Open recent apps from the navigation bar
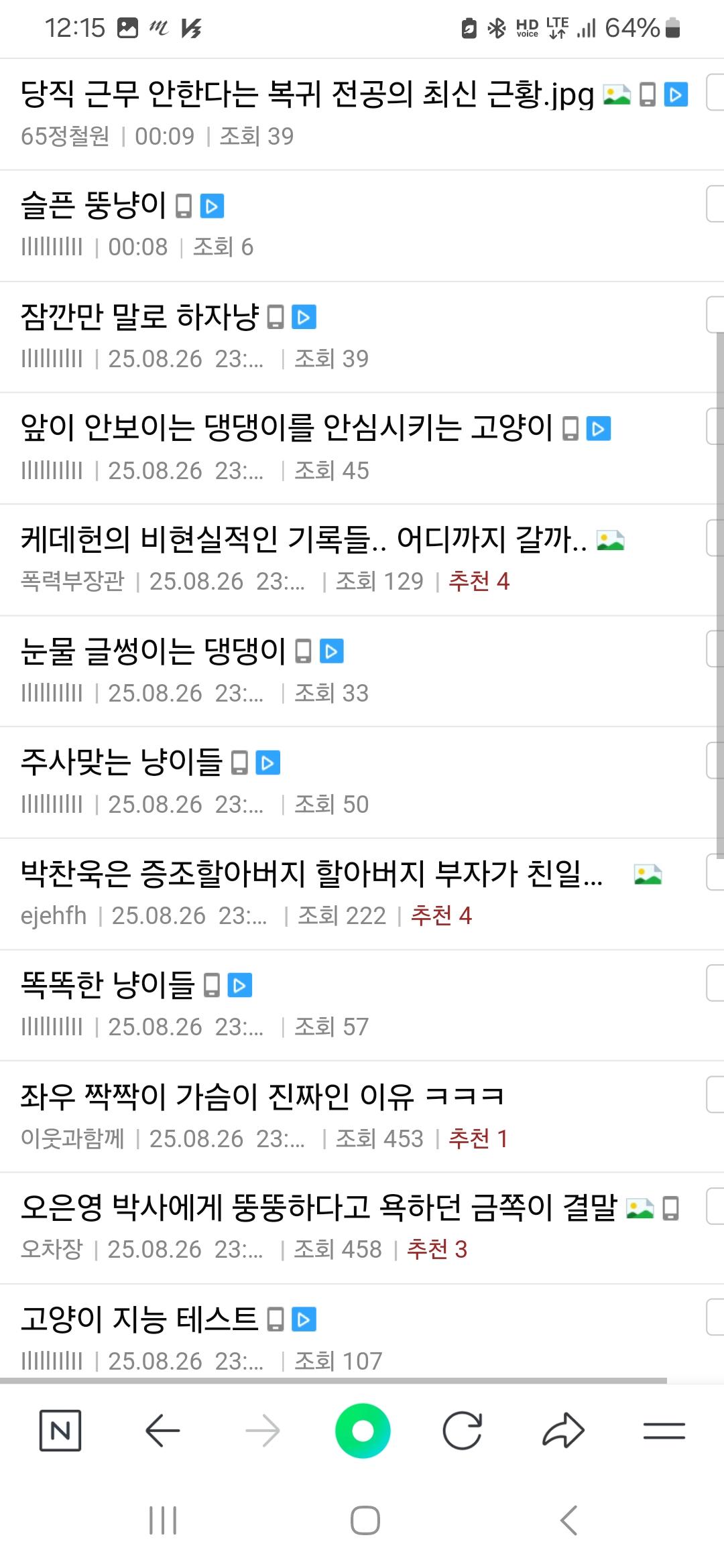 tap(163, 1520)
